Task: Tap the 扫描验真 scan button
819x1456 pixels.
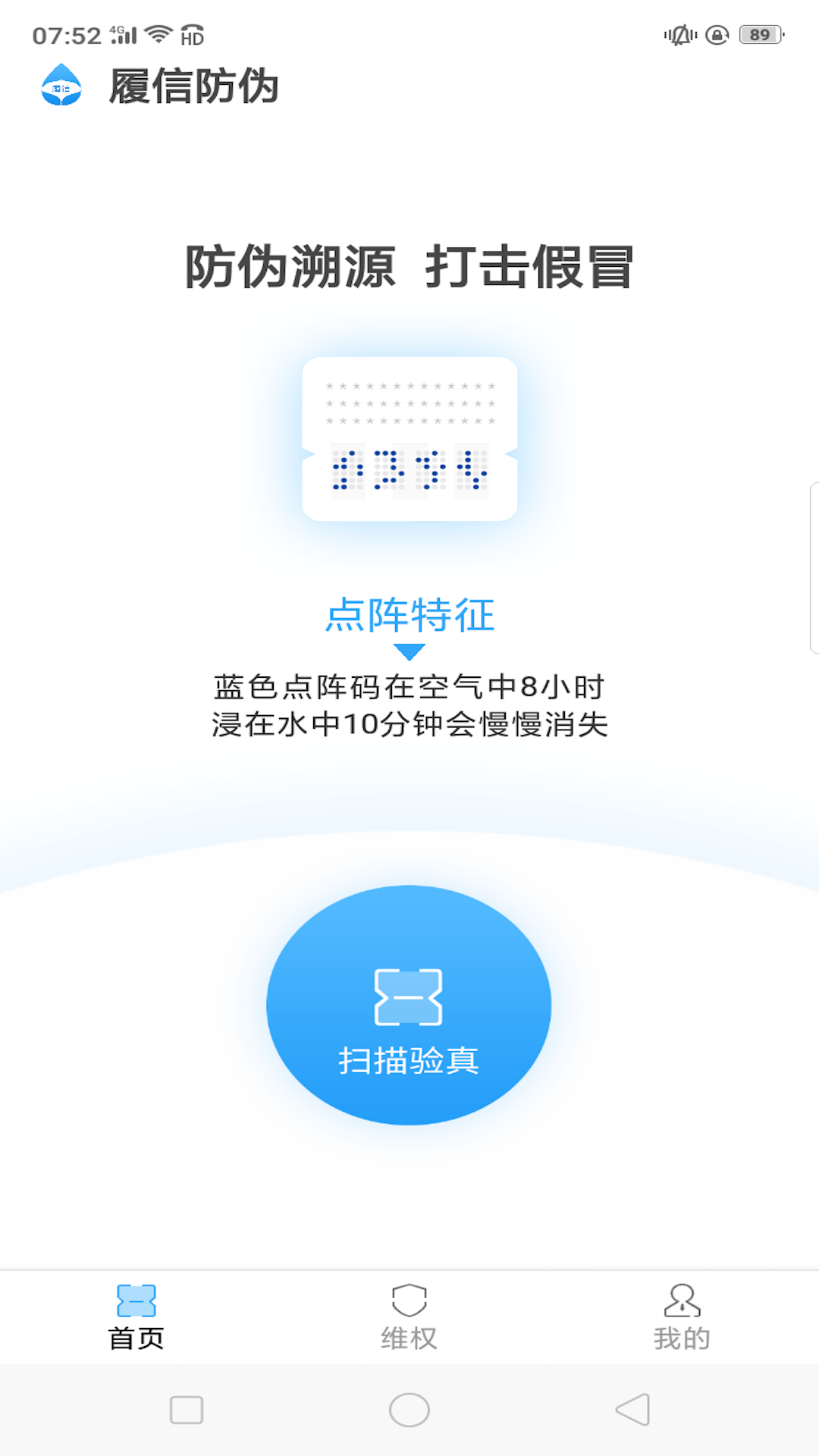Action: coord(409,1005)
